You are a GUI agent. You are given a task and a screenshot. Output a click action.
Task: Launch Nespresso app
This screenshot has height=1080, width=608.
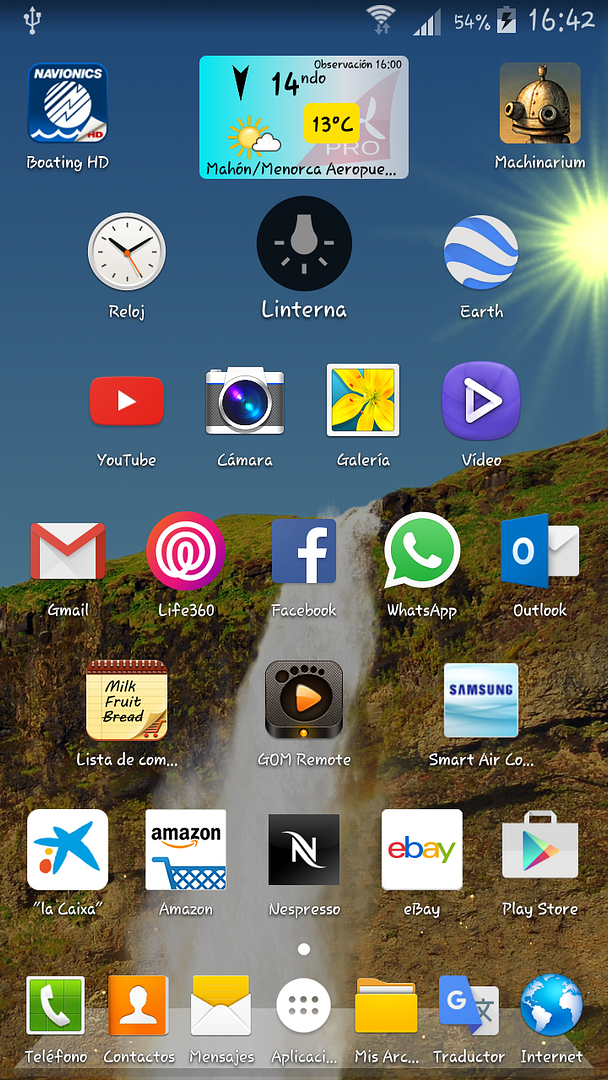pos(304,850)
